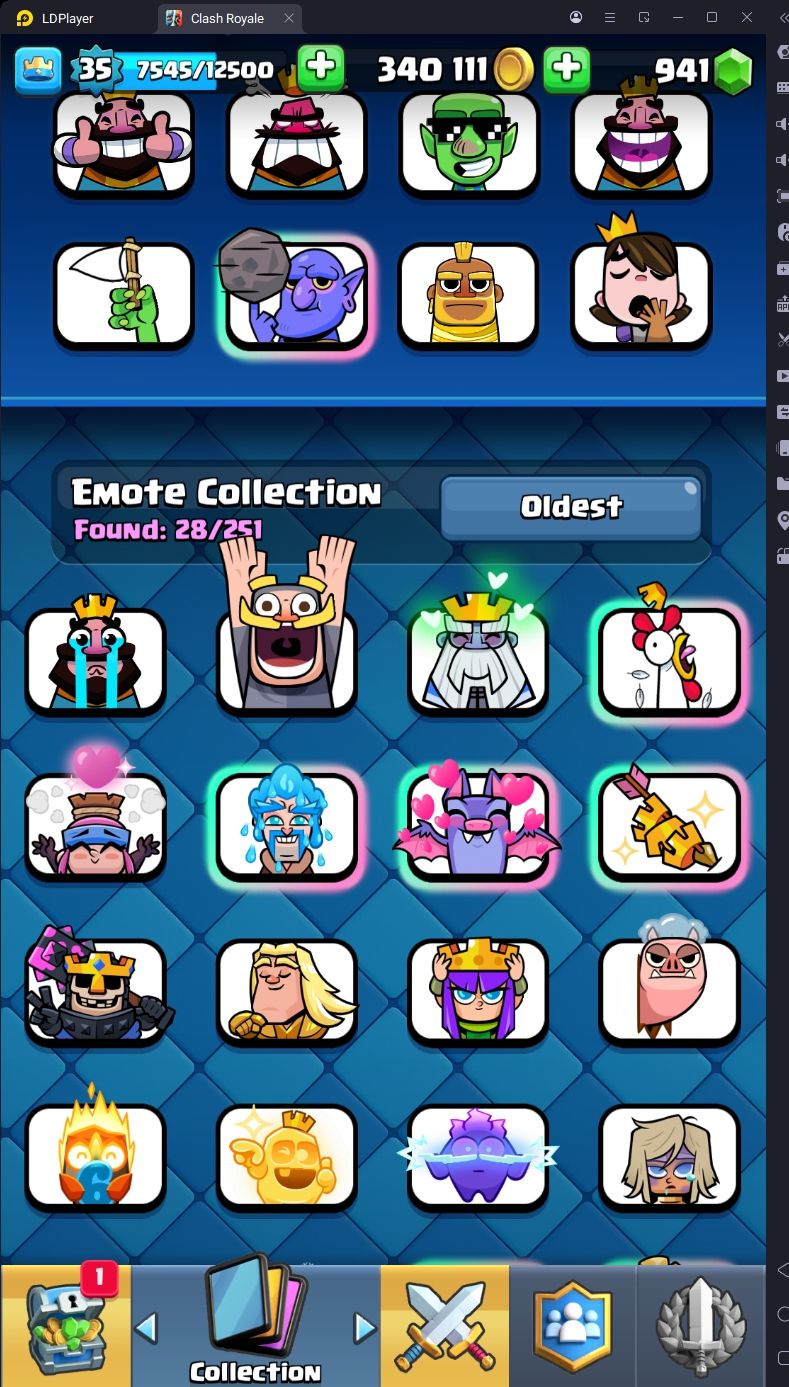Pick the fire spirit emote
789x1387 pixels.
coord(95,1155)
